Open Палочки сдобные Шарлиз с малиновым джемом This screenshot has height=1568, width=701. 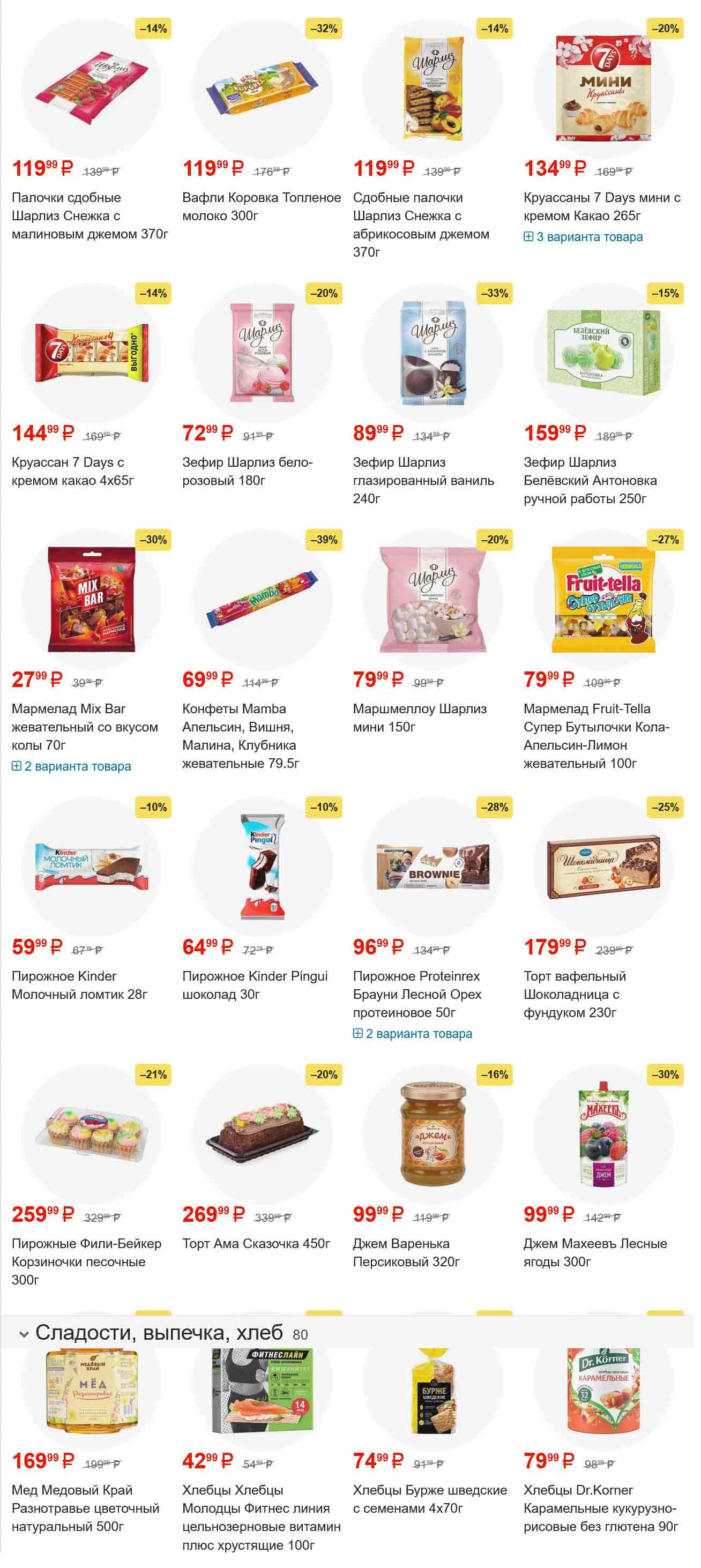(90, 215)
